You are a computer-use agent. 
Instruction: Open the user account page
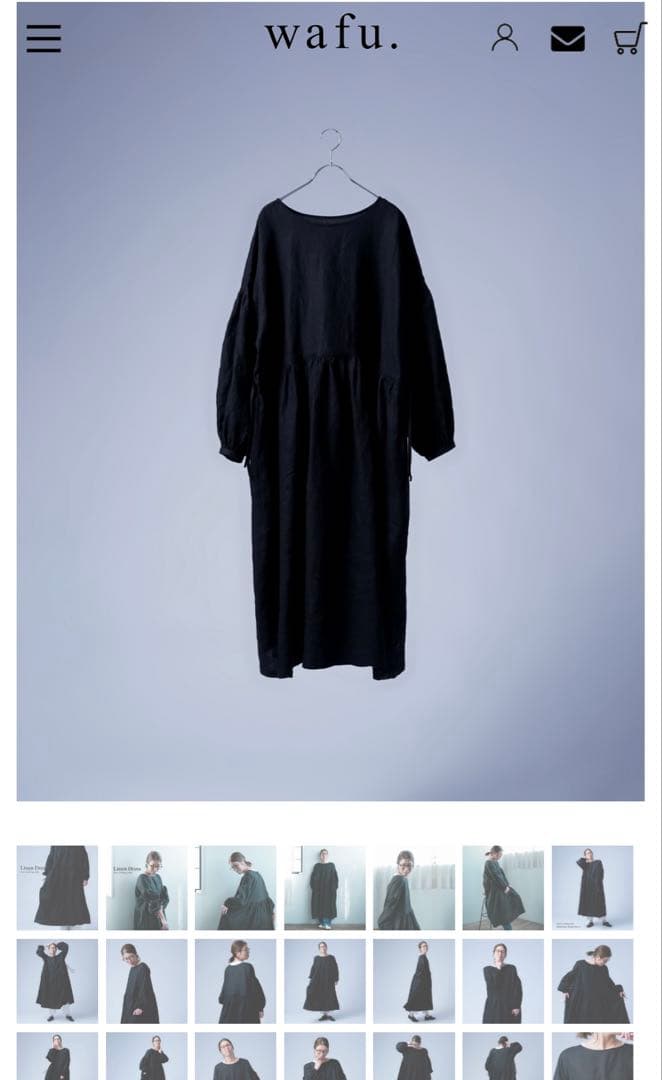pos(505,37)
